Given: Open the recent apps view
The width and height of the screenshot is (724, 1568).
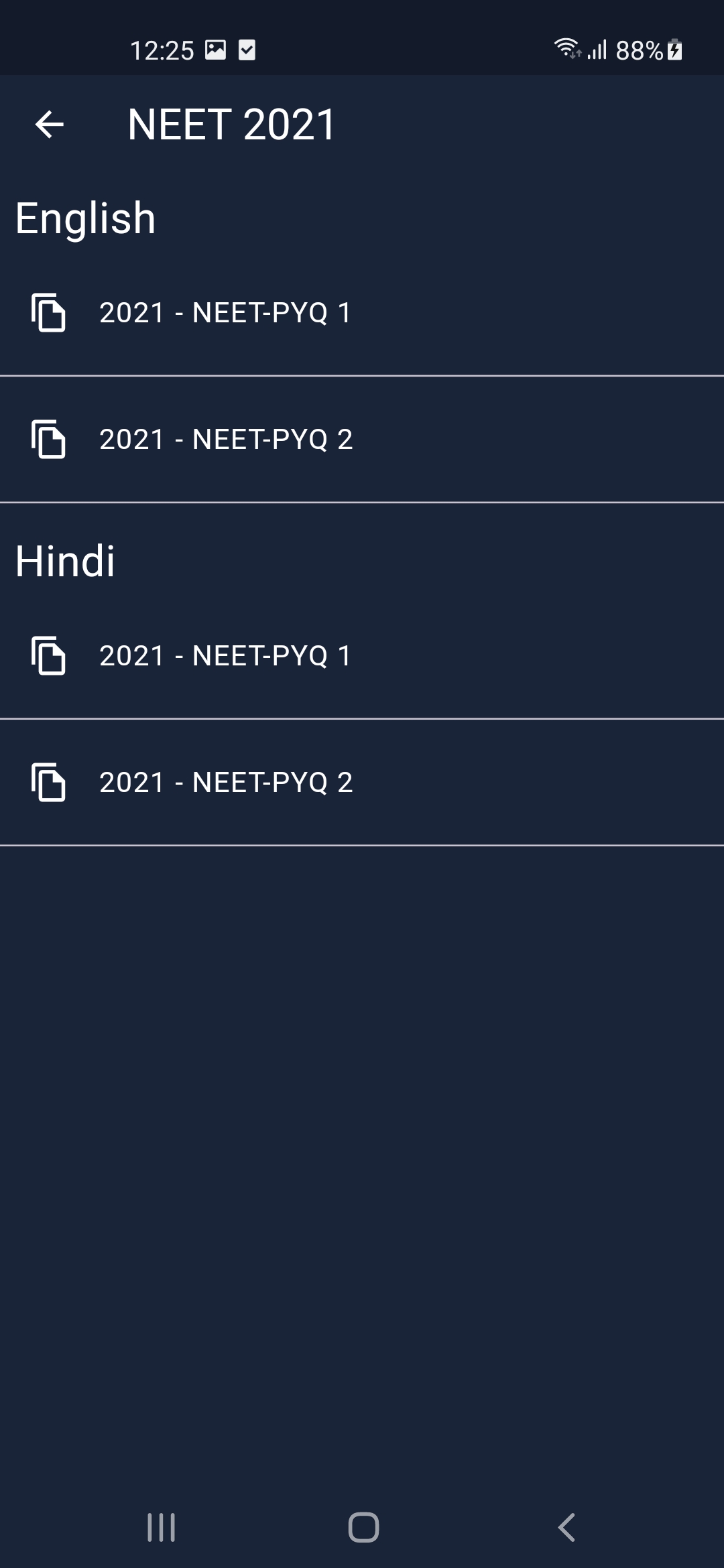Looking at the screenshot, I should click(162, 1528).
